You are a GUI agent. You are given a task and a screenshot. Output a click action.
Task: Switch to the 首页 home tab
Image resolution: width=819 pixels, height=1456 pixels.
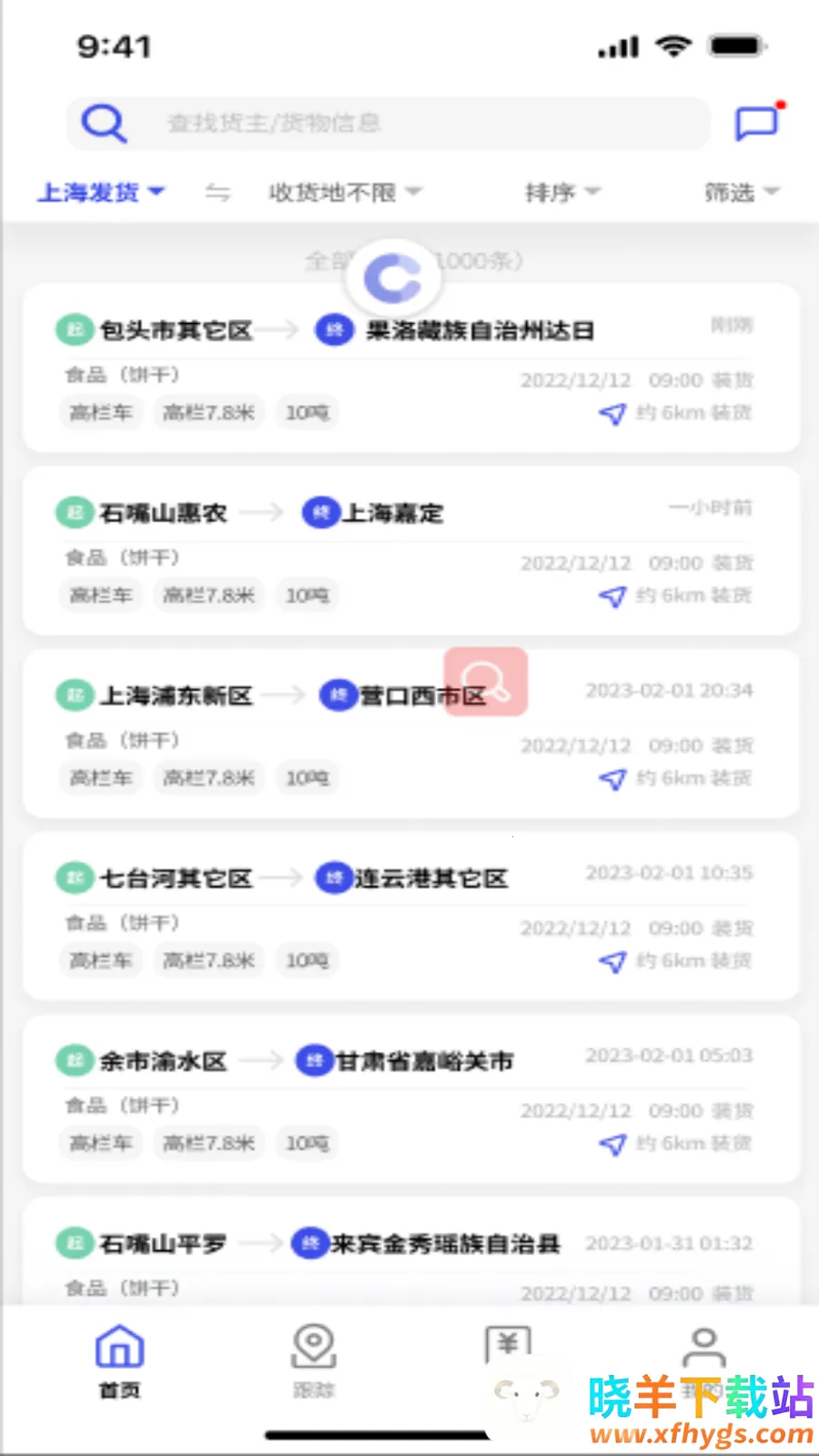[120, 1361]
